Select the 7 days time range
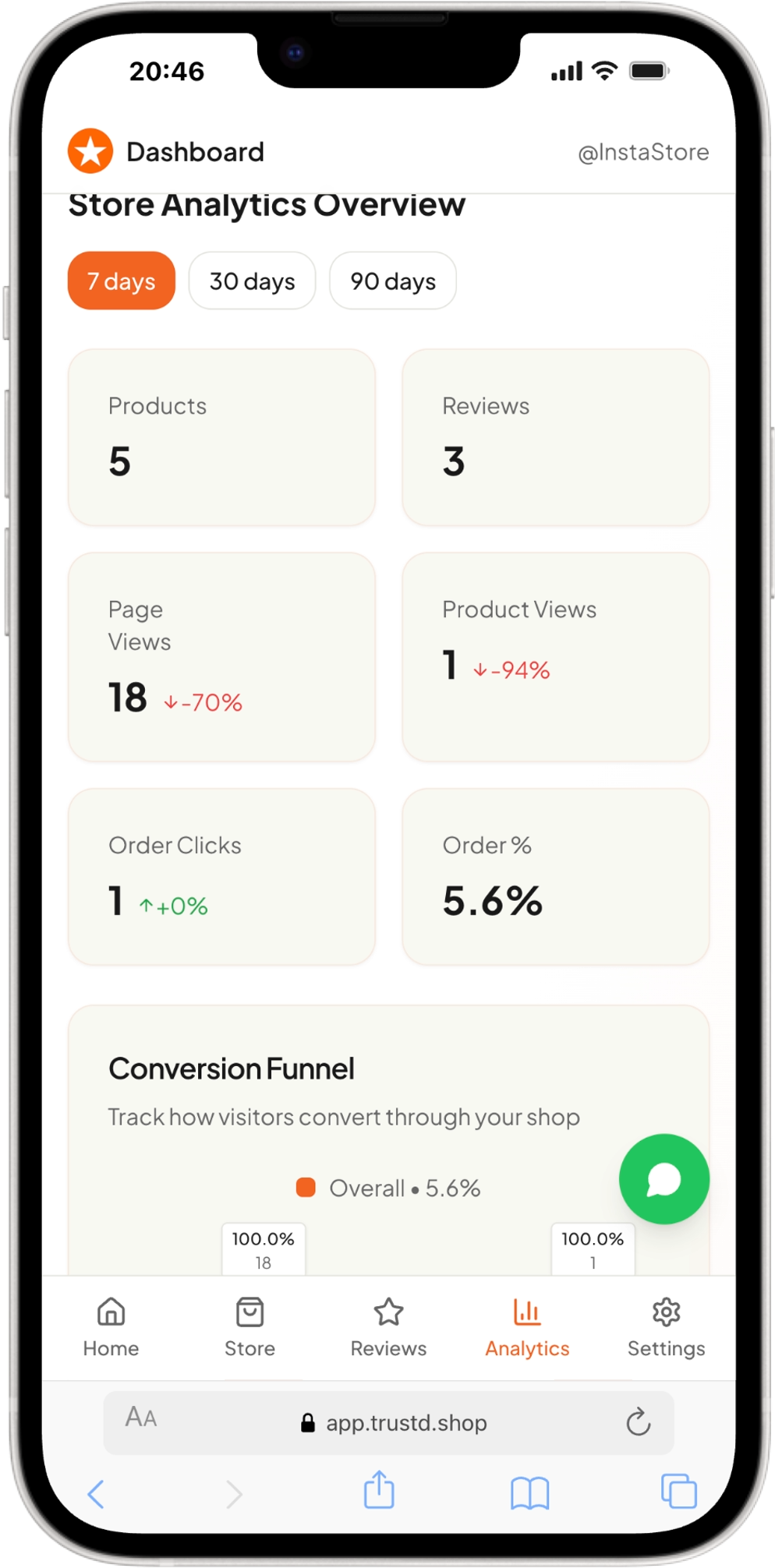 (x=121, y=281)
